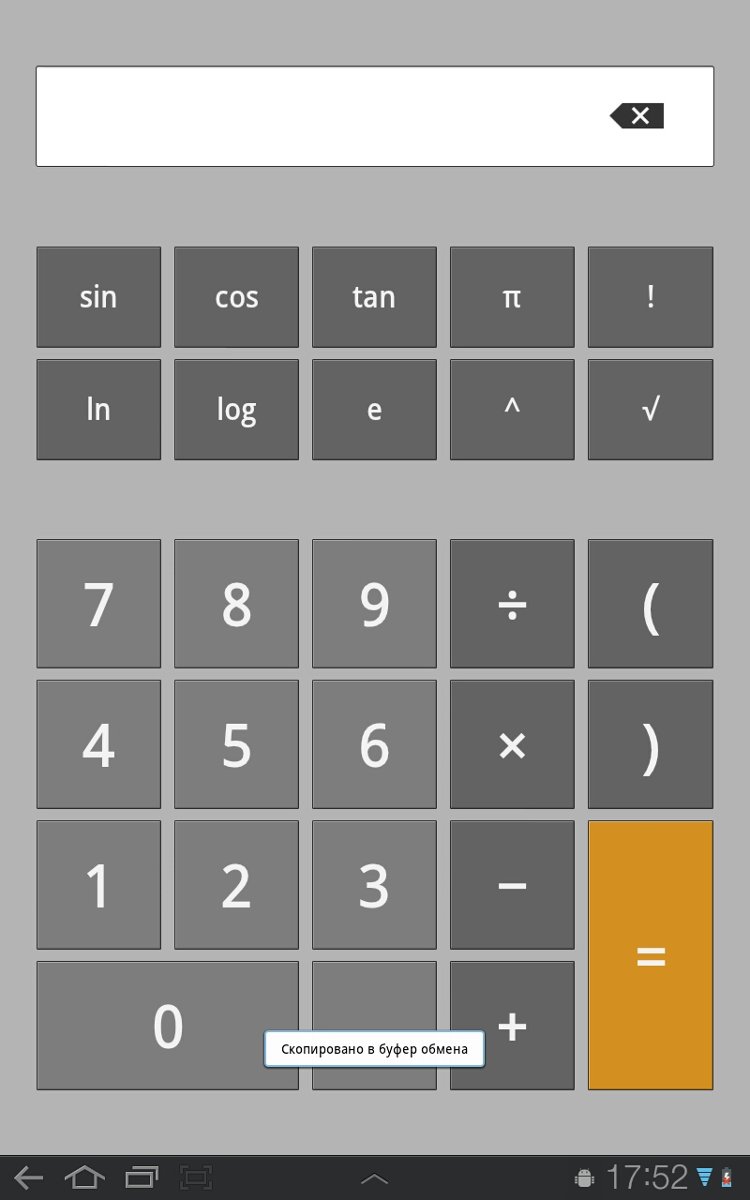Screen dimensions: 750x1200
Task: Tap the multiplication × key
Action: pos(512,745)
